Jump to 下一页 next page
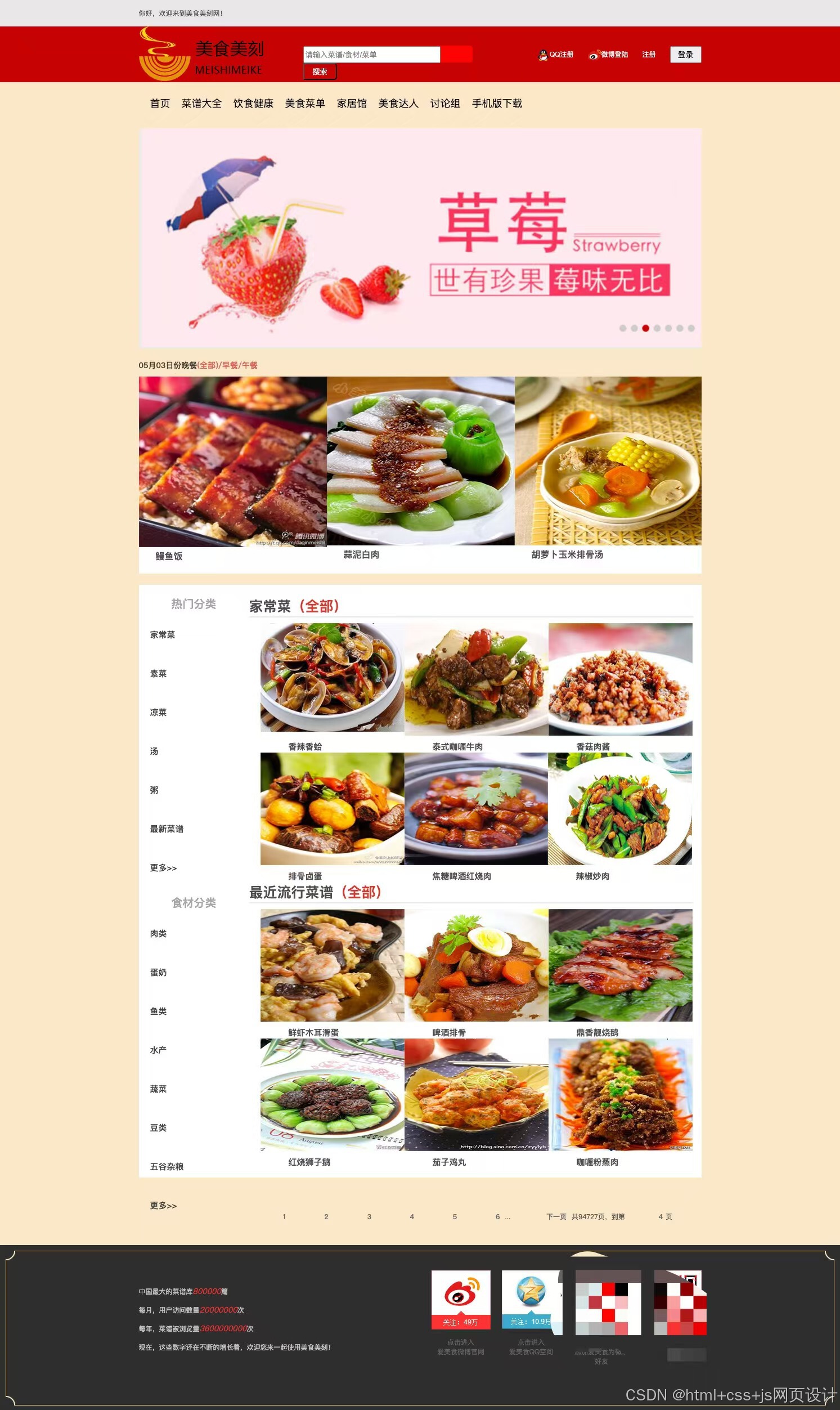This screenshot has height=1410, width=840. tap(556, 1216)
